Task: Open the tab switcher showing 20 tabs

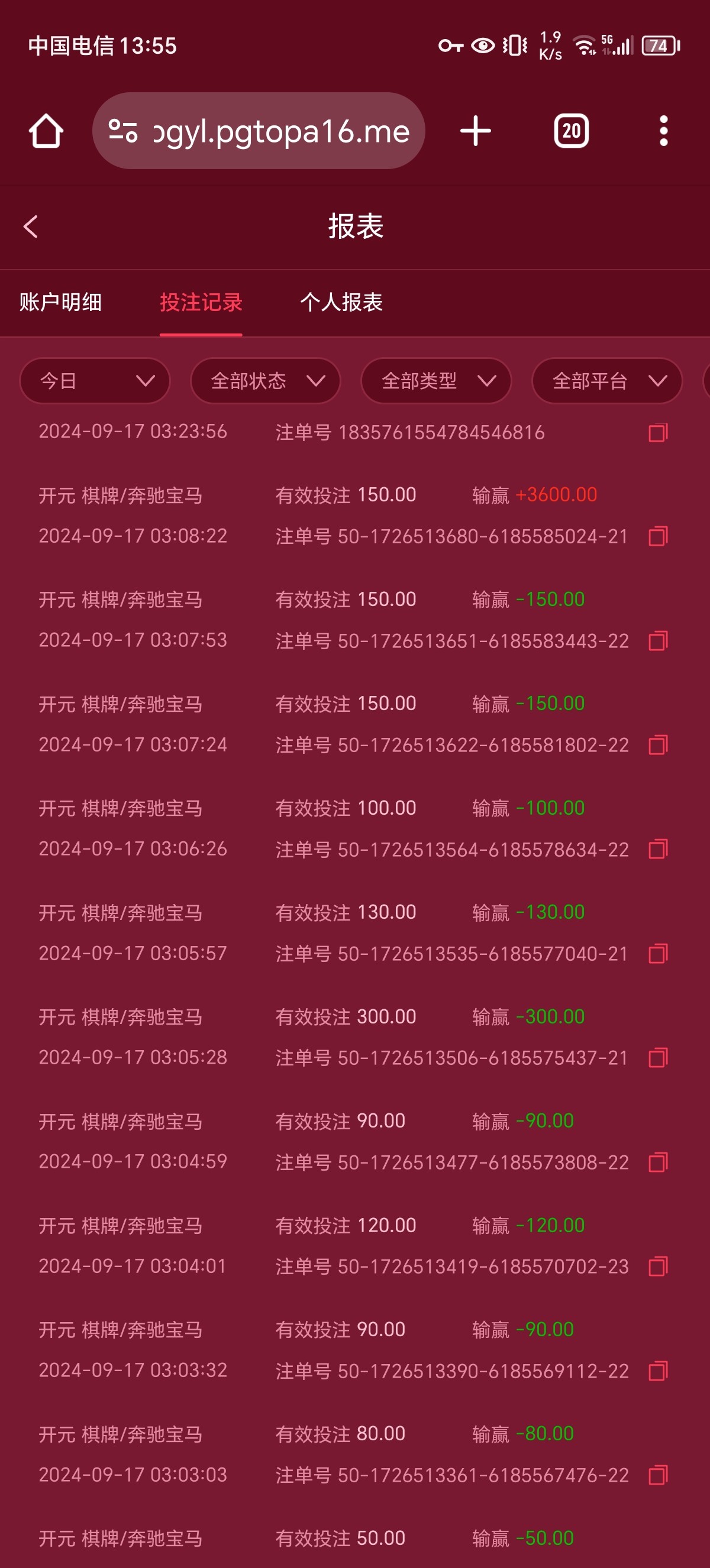Action: pos(570,130)
